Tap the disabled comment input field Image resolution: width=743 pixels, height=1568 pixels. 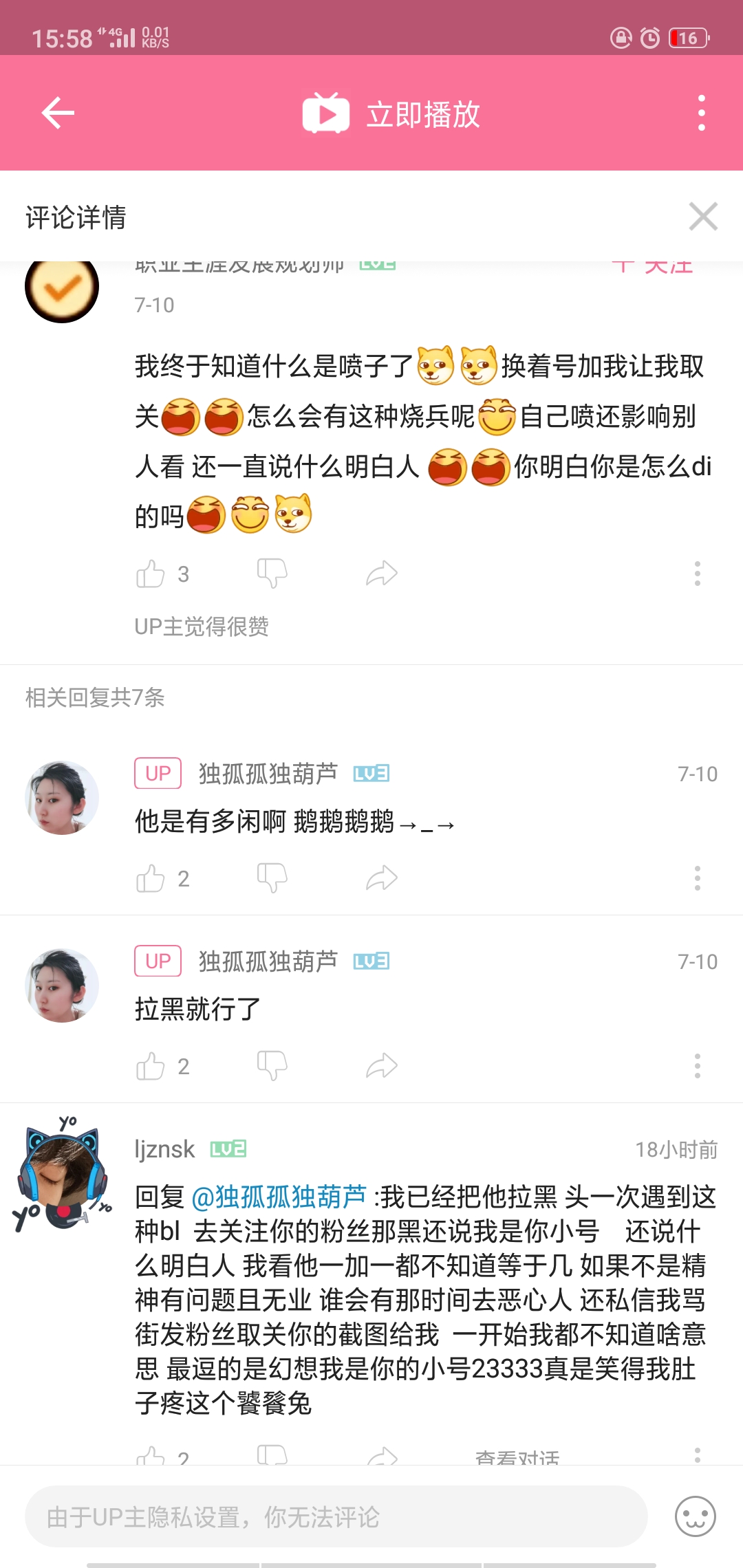coord(336,1516)
